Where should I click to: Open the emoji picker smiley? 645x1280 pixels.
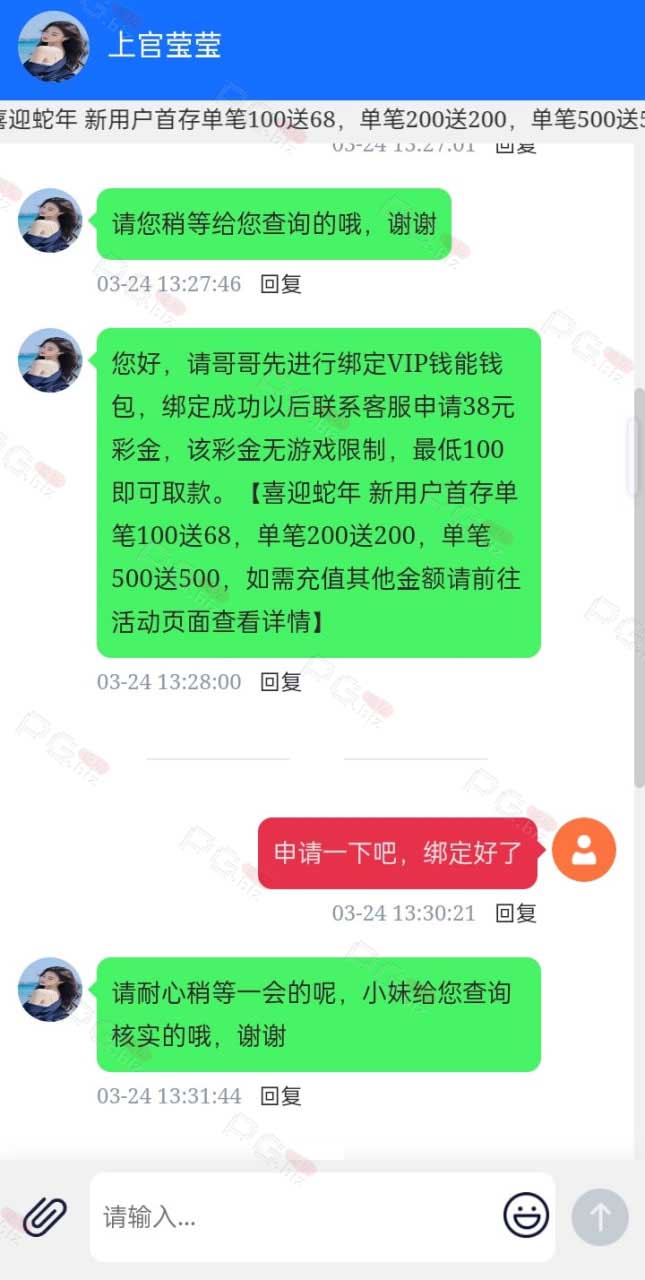pyautogui.click(x=526, y=1217)
